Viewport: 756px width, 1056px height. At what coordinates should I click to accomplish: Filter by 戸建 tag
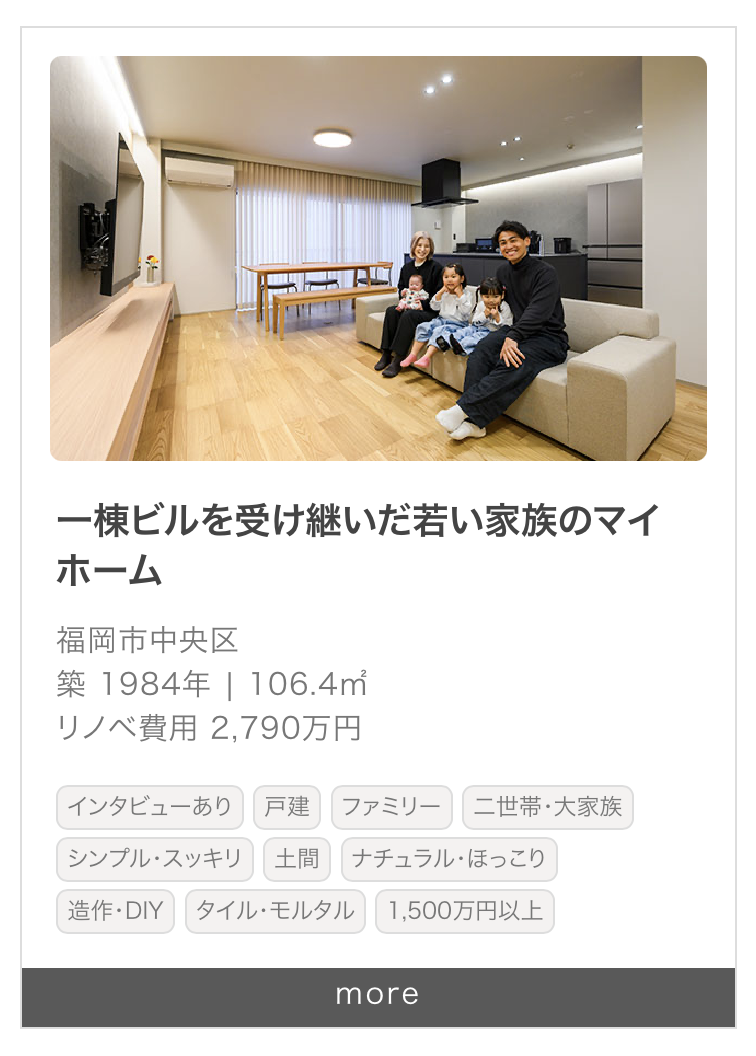point(287,807)
